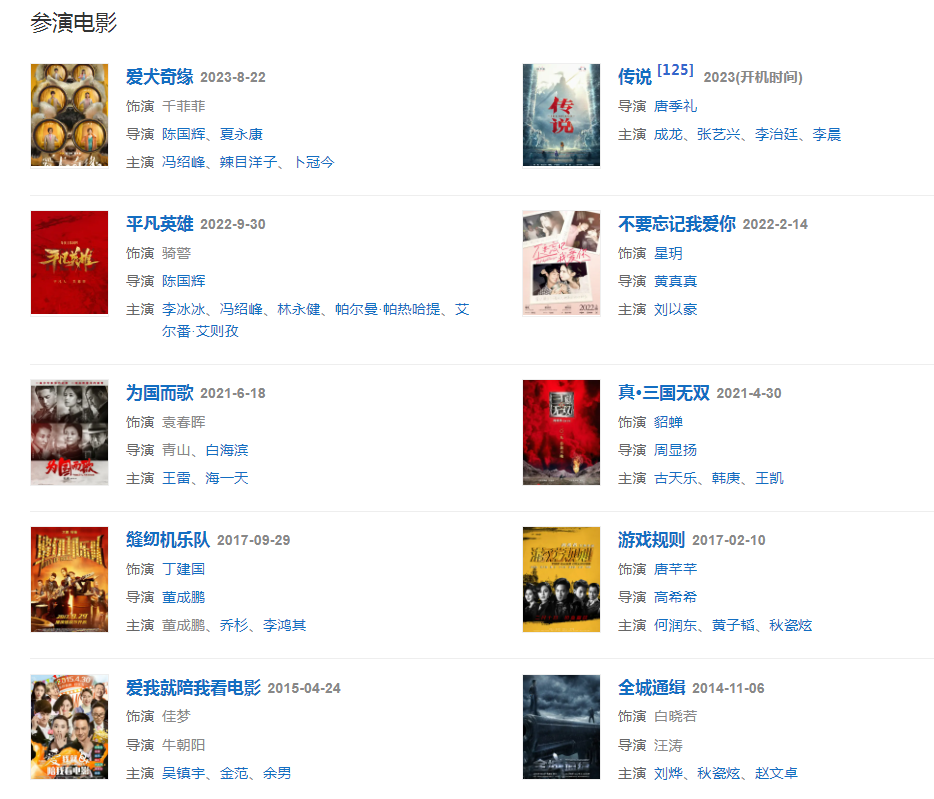Open the 不要忘记我爱你 movie link
934x799 pixels.
[676, 224]
